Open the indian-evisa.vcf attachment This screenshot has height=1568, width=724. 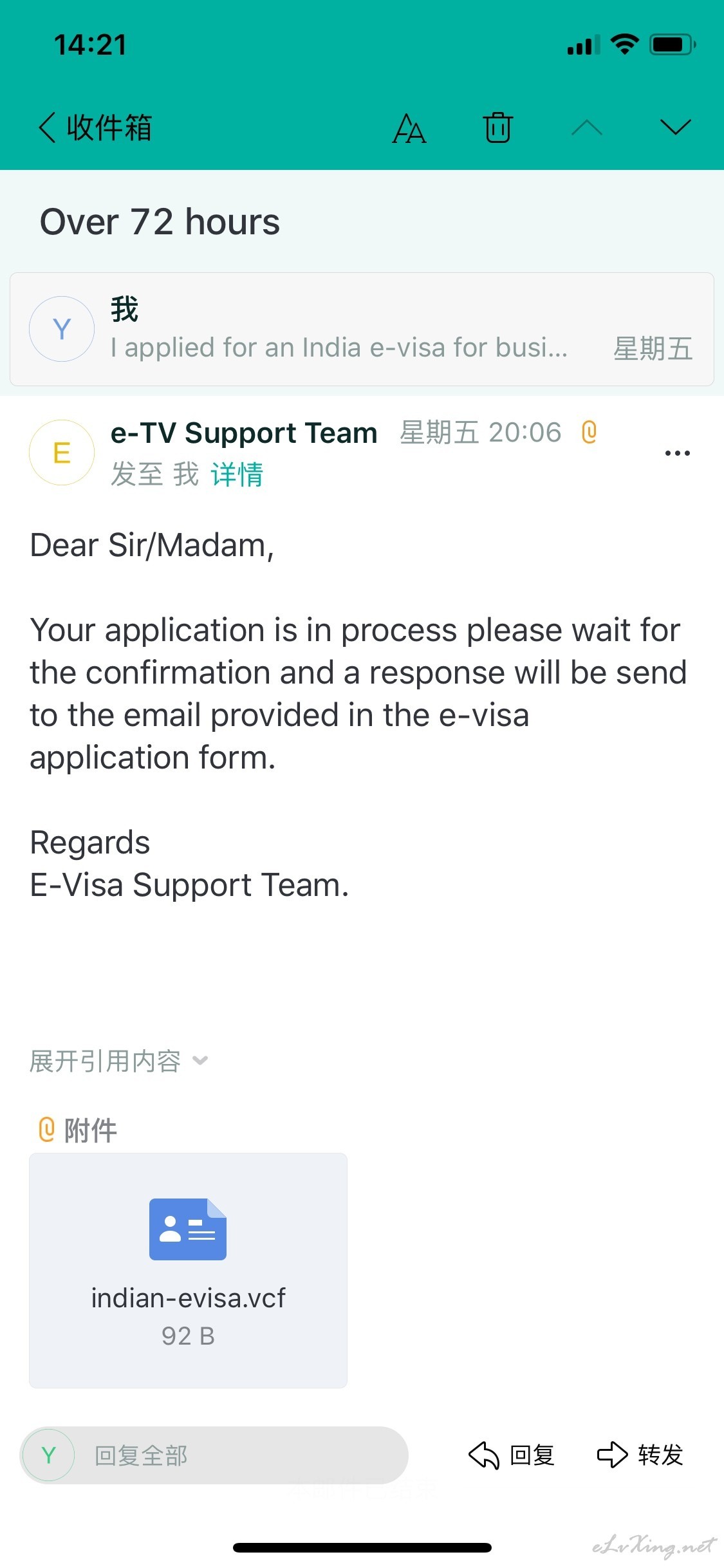pos(188,1271)
